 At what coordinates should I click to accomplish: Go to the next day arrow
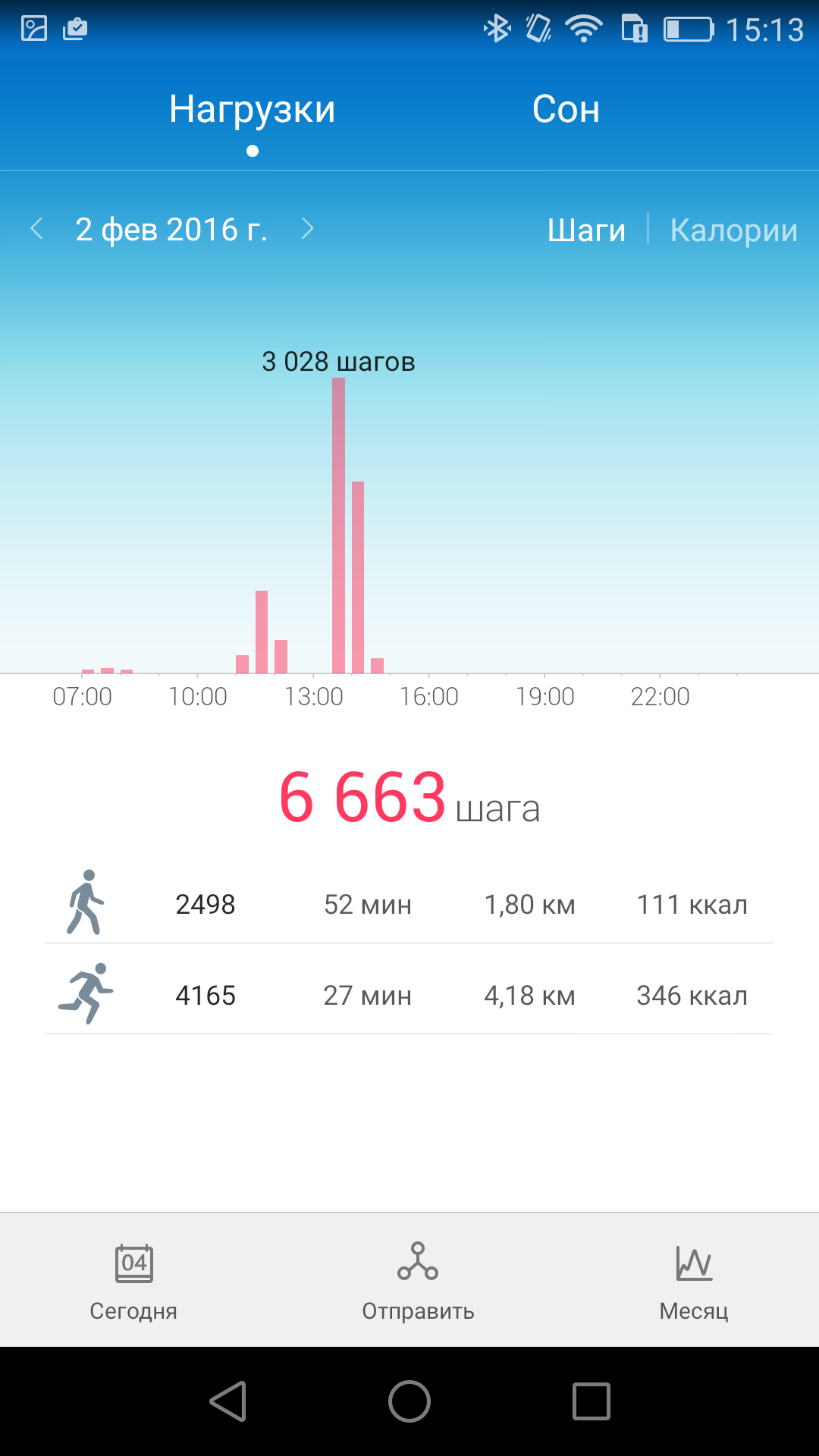[307, 228]
